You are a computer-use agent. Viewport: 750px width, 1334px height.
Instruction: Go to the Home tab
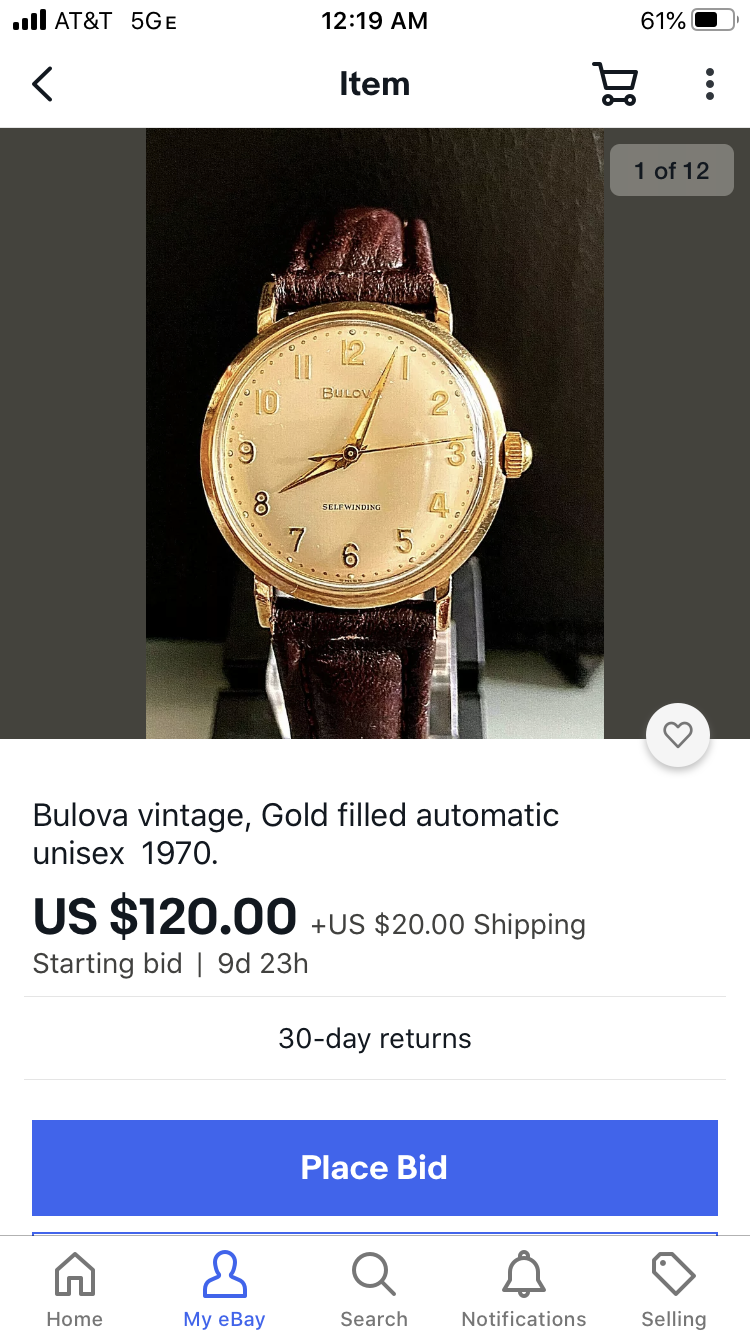click(x=75, y=1289)
